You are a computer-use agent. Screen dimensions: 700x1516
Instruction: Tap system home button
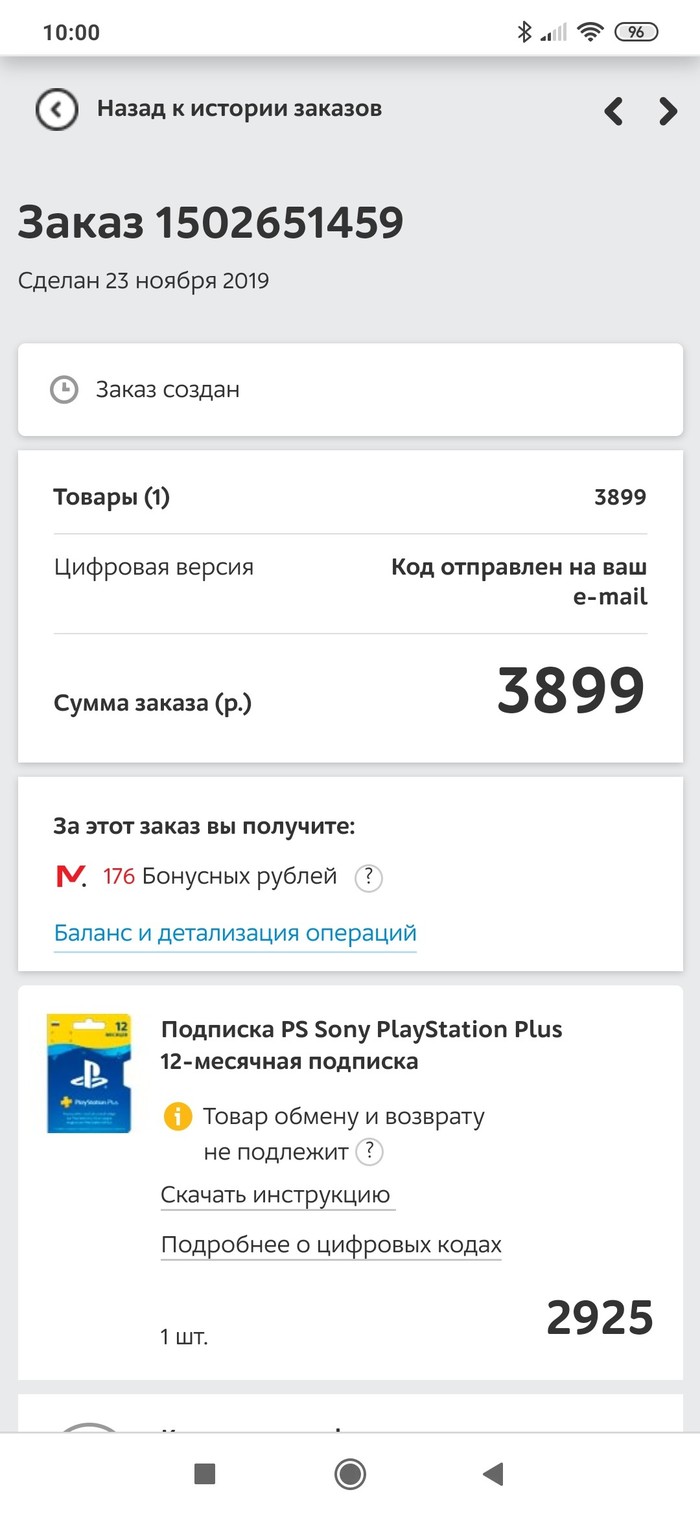pos(350,1473)
